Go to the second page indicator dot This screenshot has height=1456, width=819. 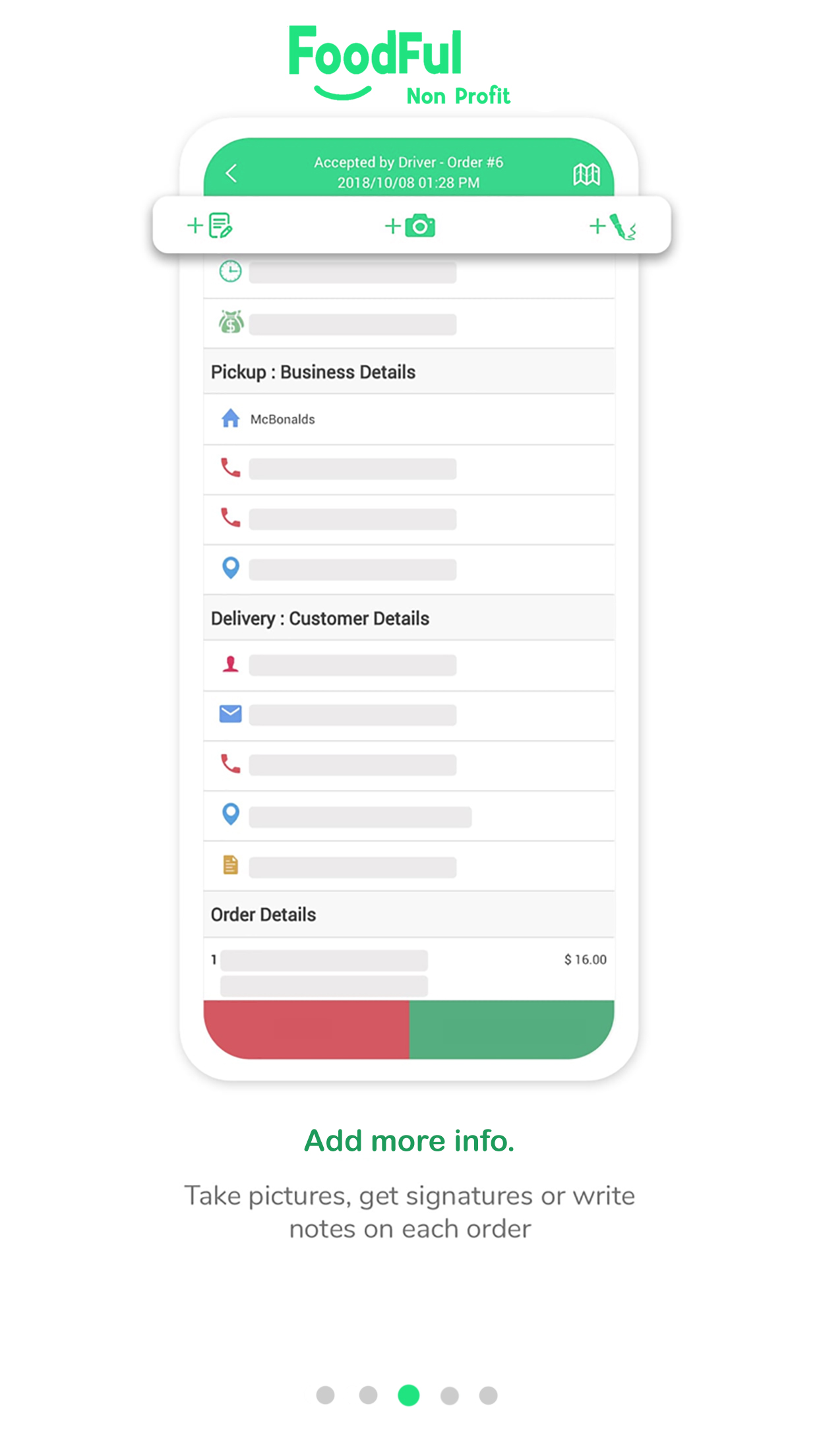(368, 1395)
